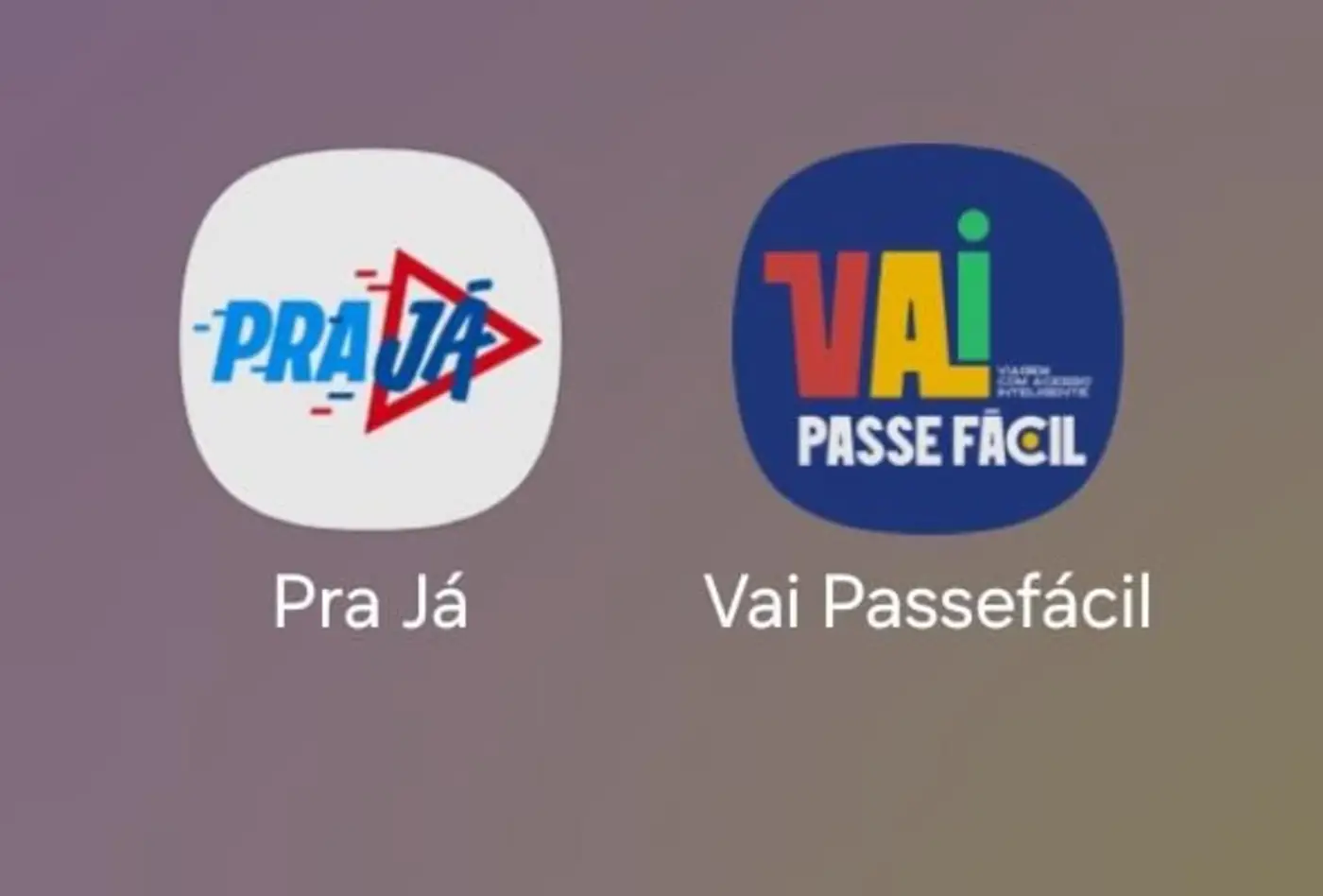Launch the Vai Passefácil app

(927, 338)
